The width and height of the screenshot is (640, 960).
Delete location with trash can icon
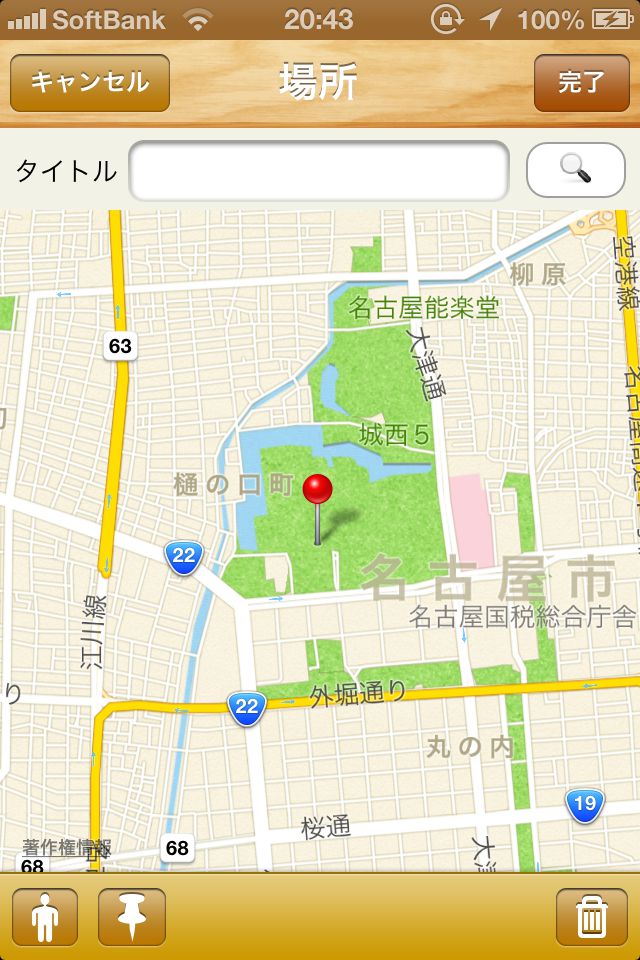(x=591, y=916)
